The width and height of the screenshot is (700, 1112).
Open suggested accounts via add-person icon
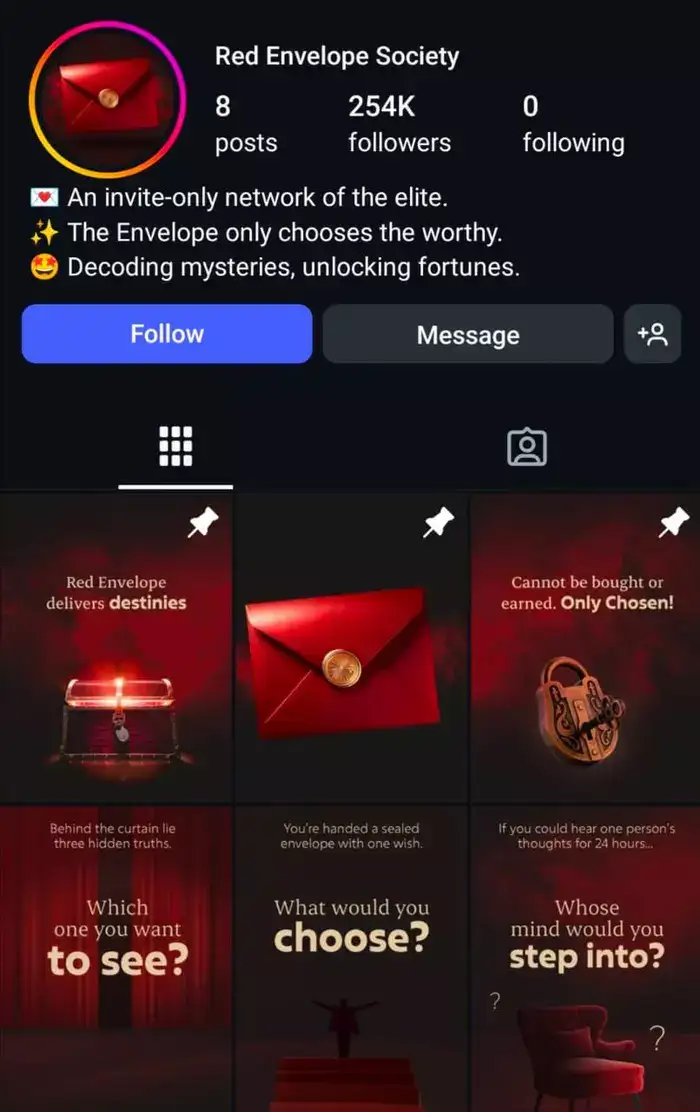[652, 335]
